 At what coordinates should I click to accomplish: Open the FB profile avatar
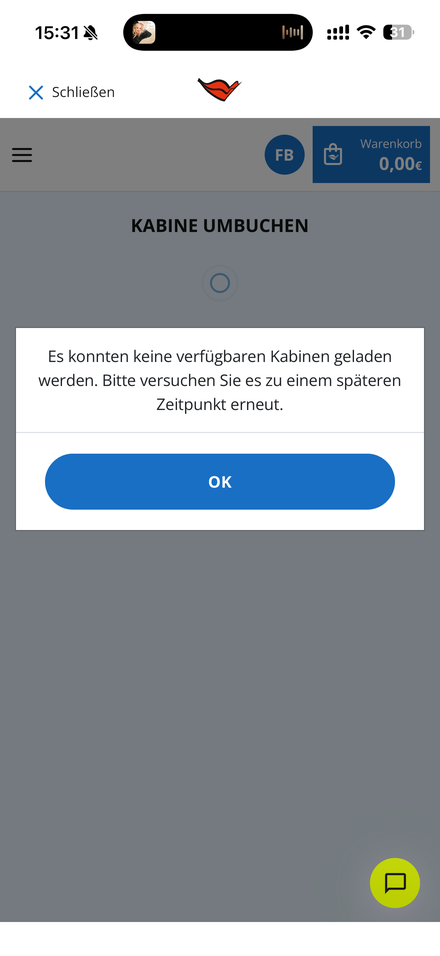pos(285,155)
